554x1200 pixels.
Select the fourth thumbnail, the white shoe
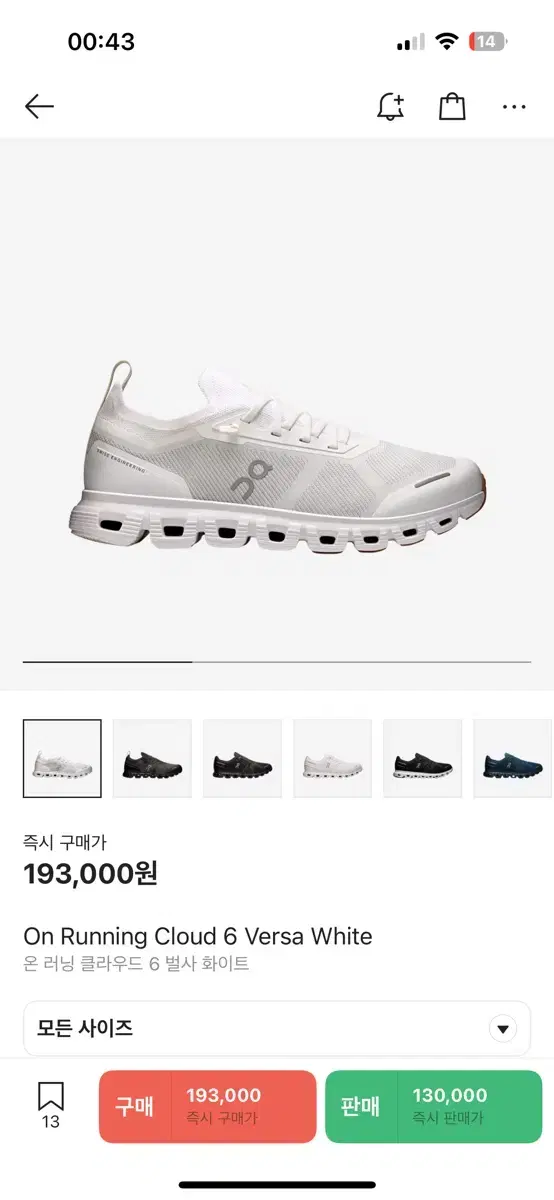[332, 759]
